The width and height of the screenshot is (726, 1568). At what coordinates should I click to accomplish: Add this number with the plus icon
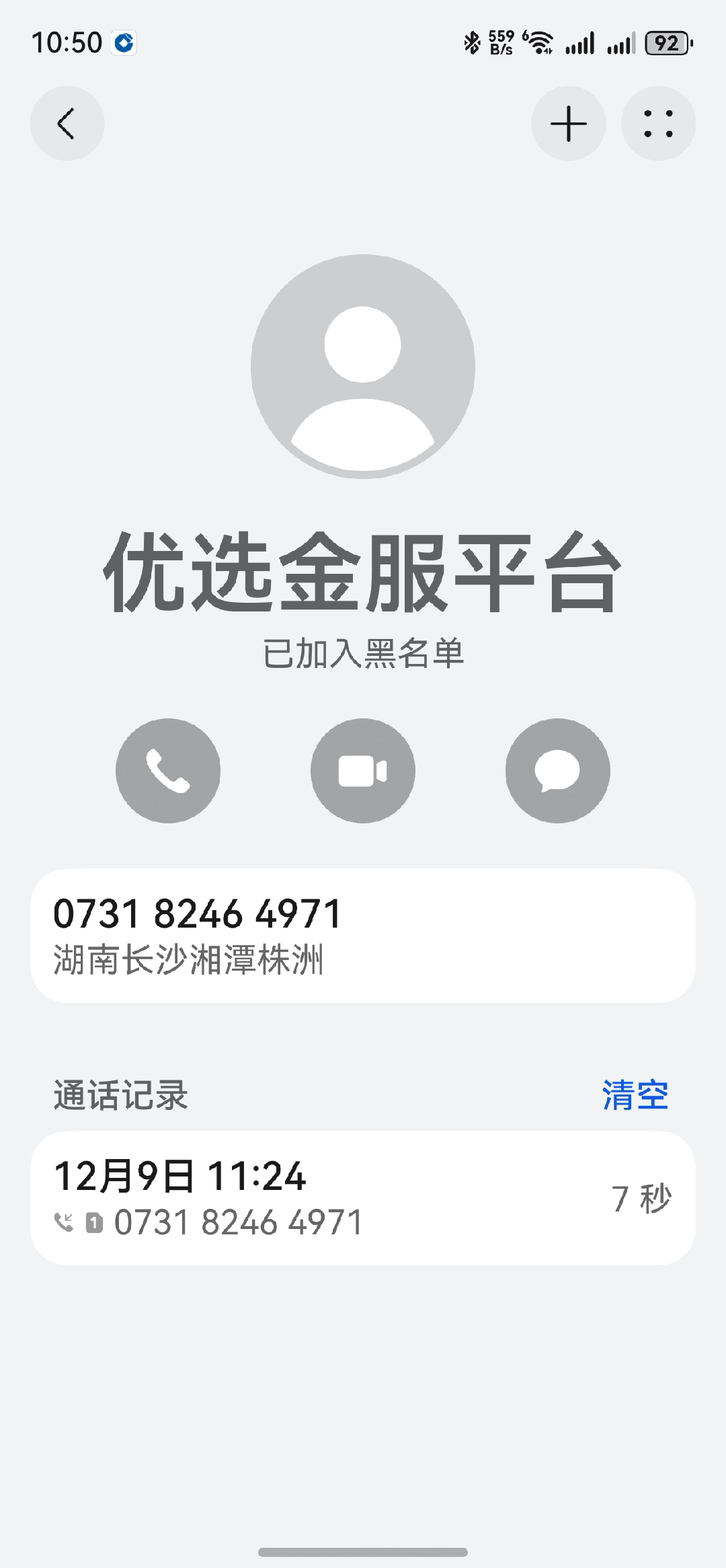click(568, 124)
